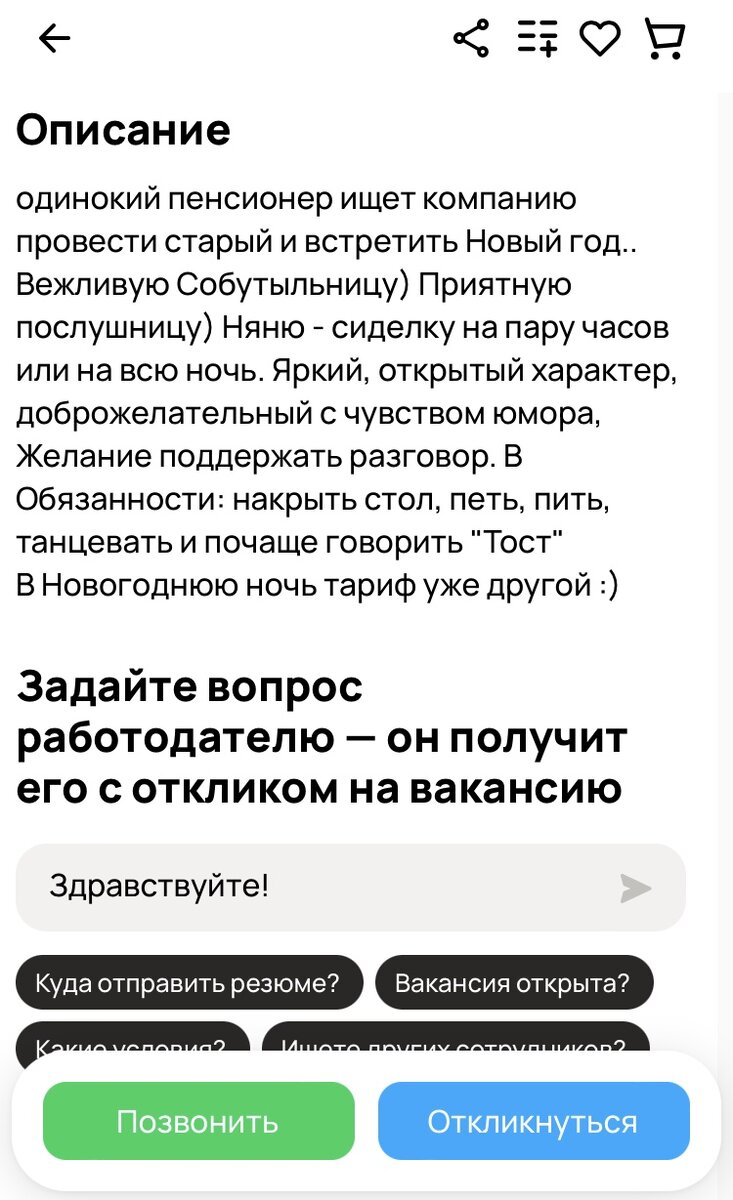Open the compare list icon

click(x=538, y=39)
